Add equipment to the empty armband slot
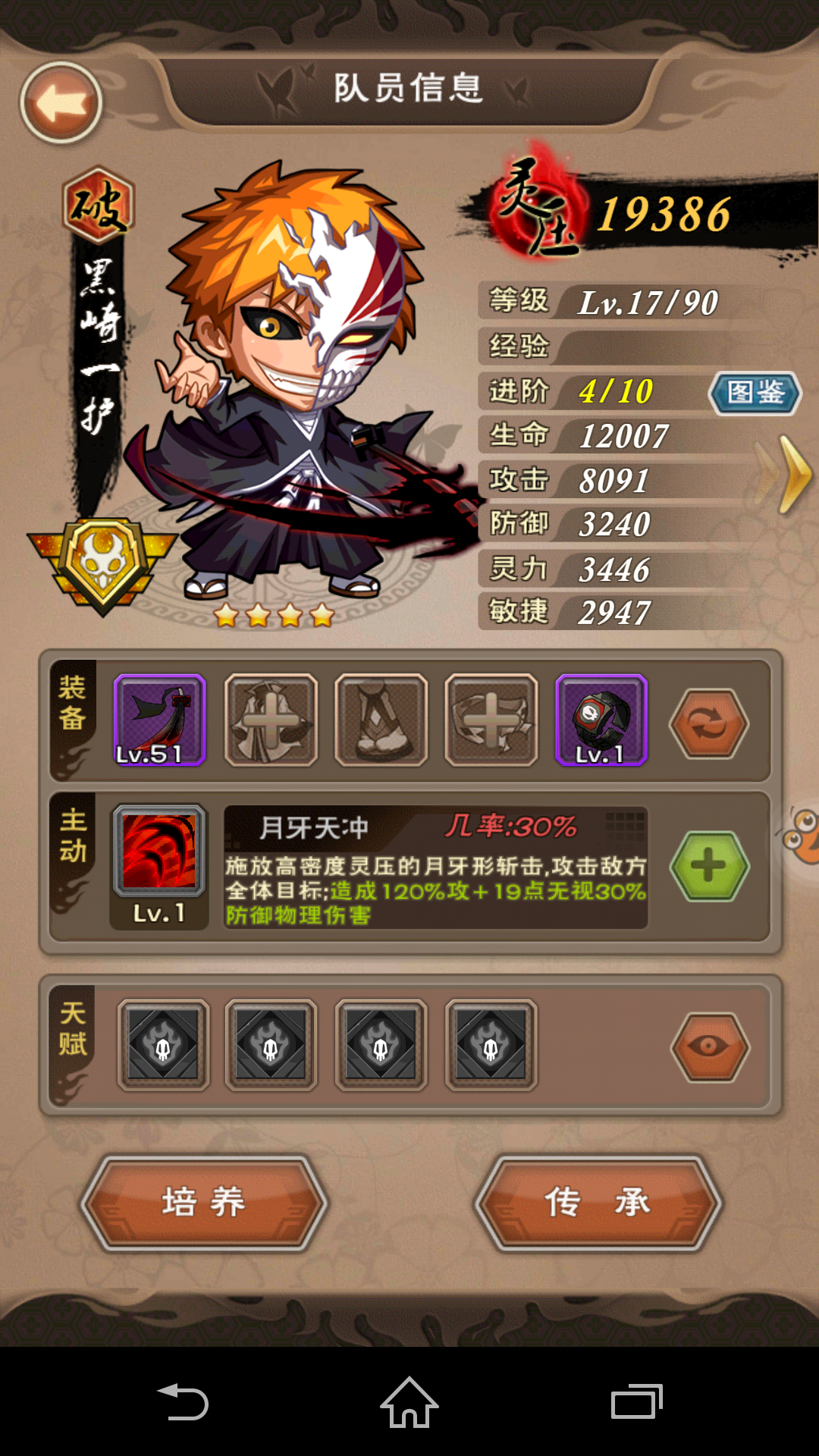Image resolution: width=819 pixels, height=1456 pixels. (x=491, y=720)
